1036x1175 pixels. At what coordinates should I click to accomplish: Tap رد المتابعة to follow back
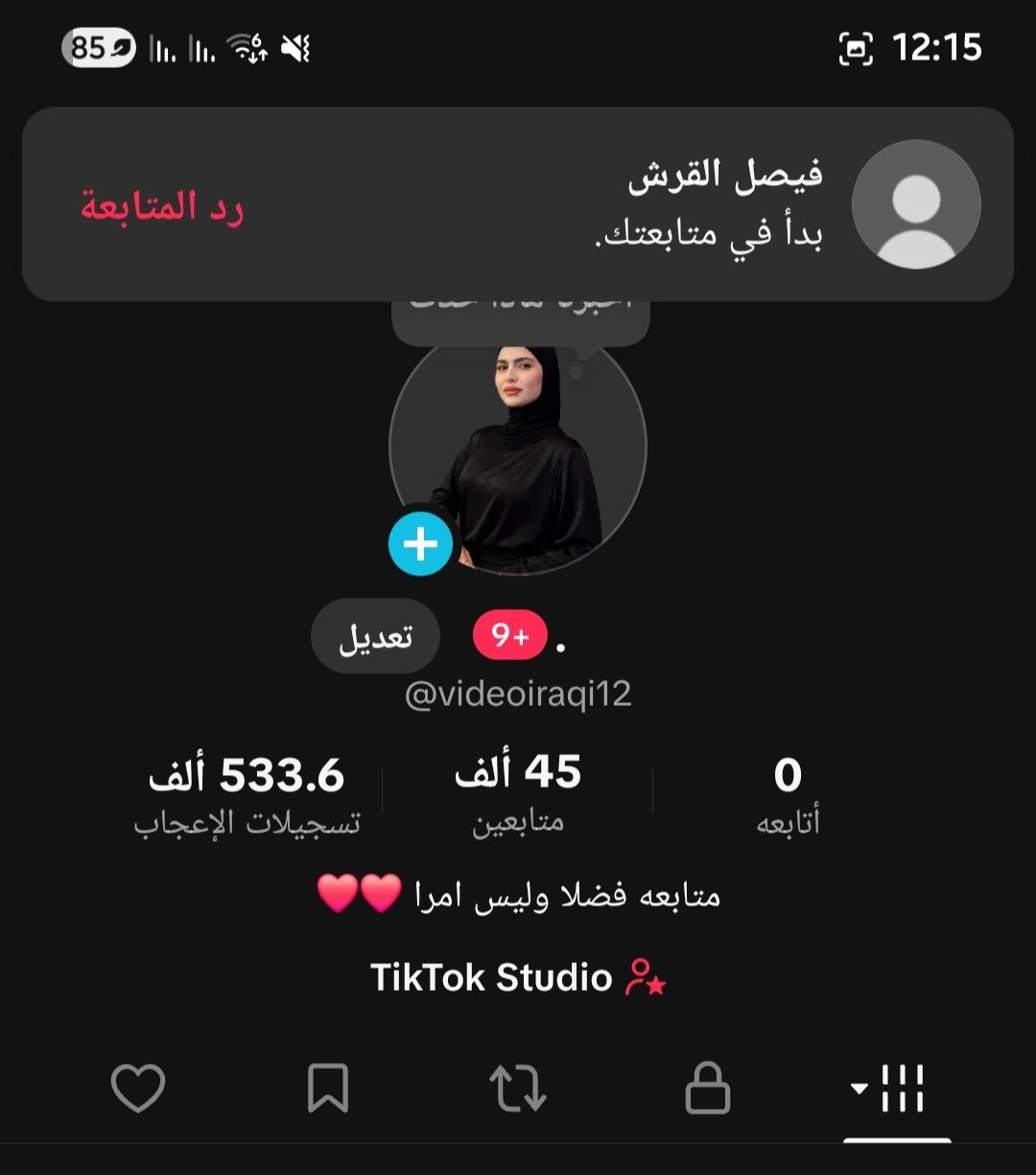(x=161, y=207)
